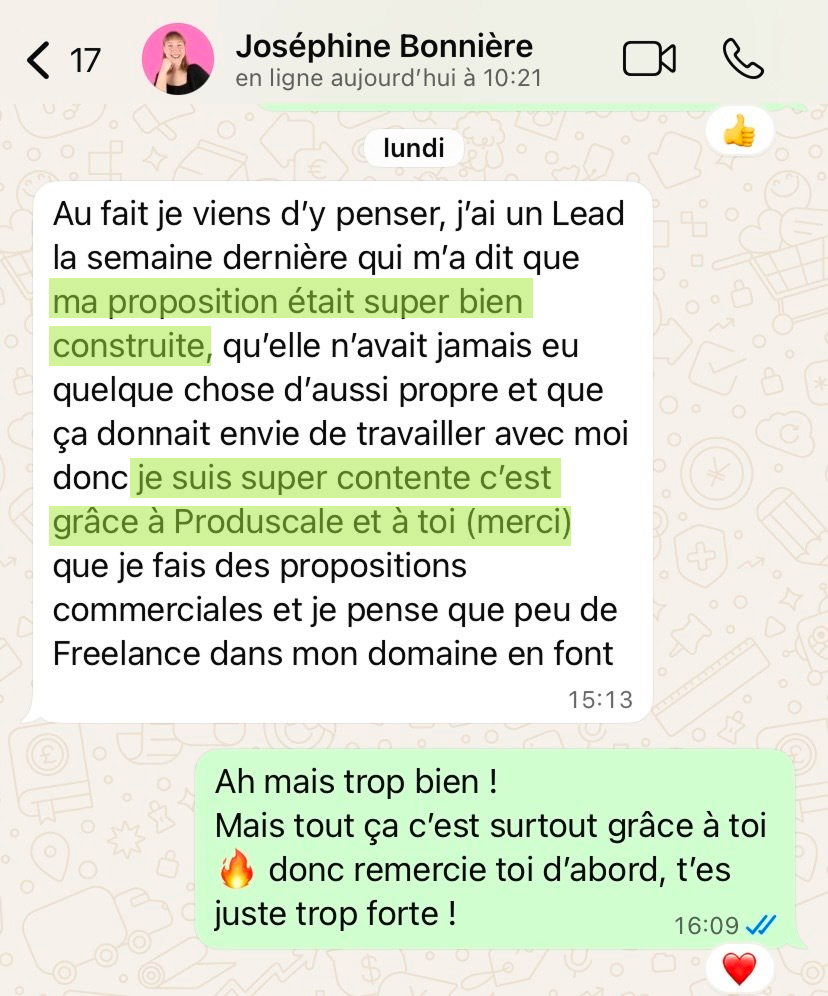View the thumbs-up reaction above lundi
Screen dimensions: 828x996
click(739, 131)
